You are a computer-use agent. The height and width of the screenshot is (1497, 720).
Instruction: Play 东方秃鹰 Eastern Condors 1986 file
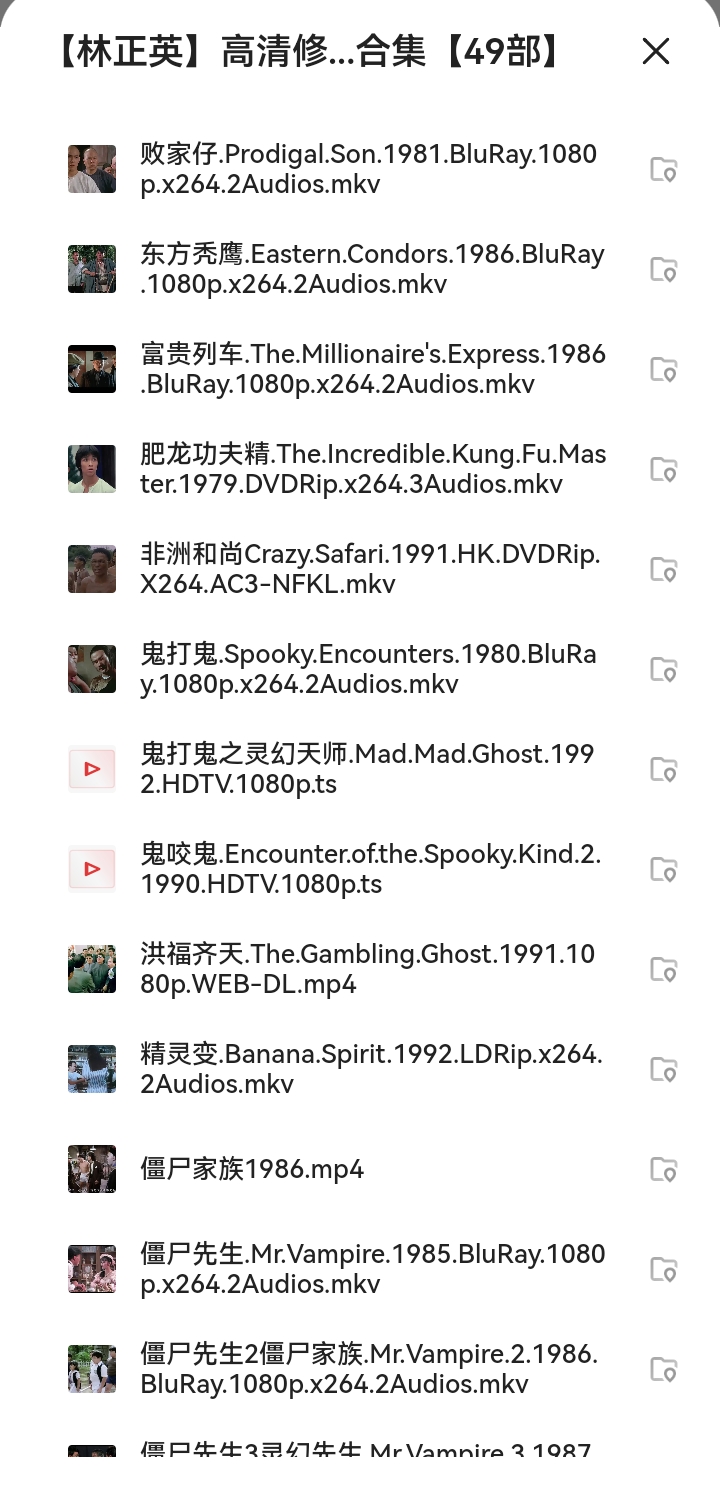372,269
